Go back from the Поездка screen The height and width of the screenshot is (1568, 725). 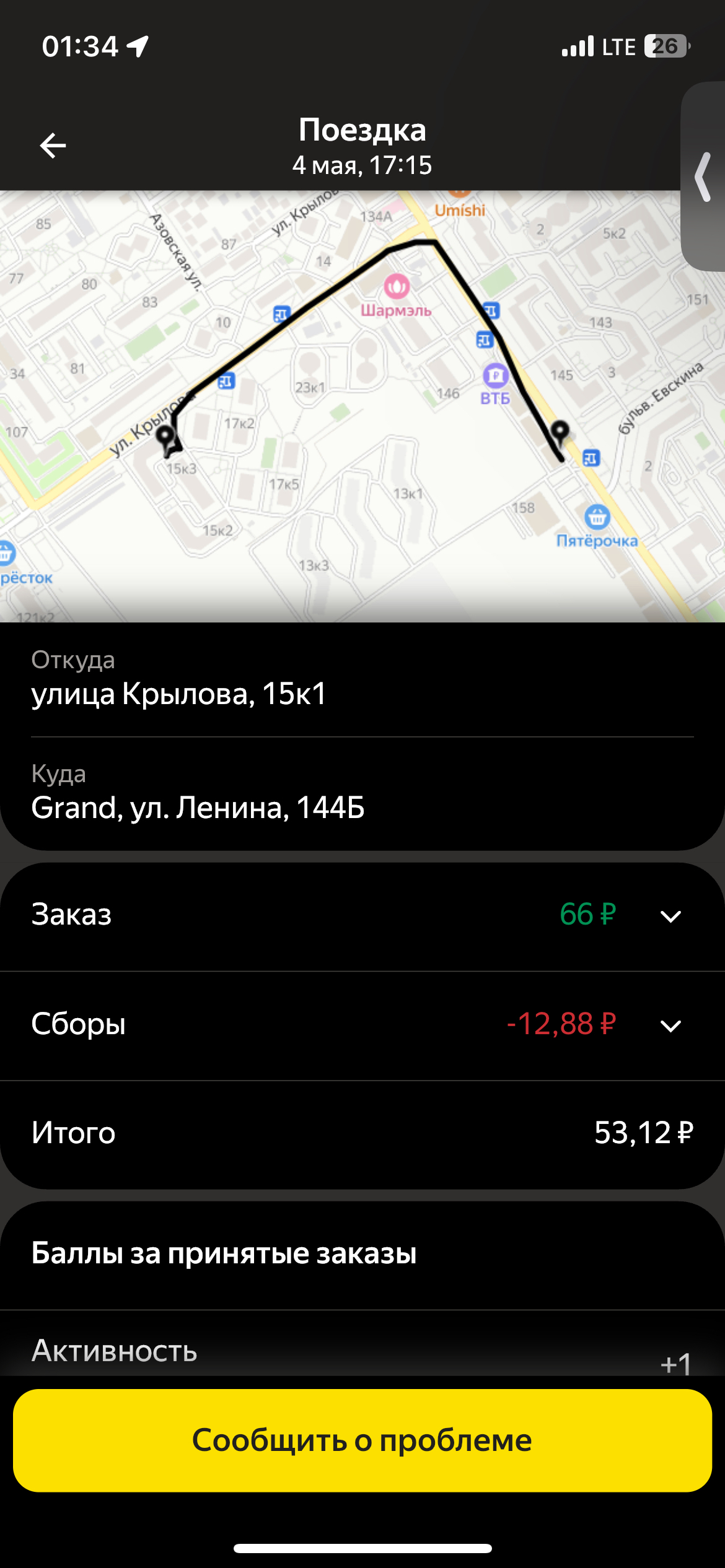point(53,146)
